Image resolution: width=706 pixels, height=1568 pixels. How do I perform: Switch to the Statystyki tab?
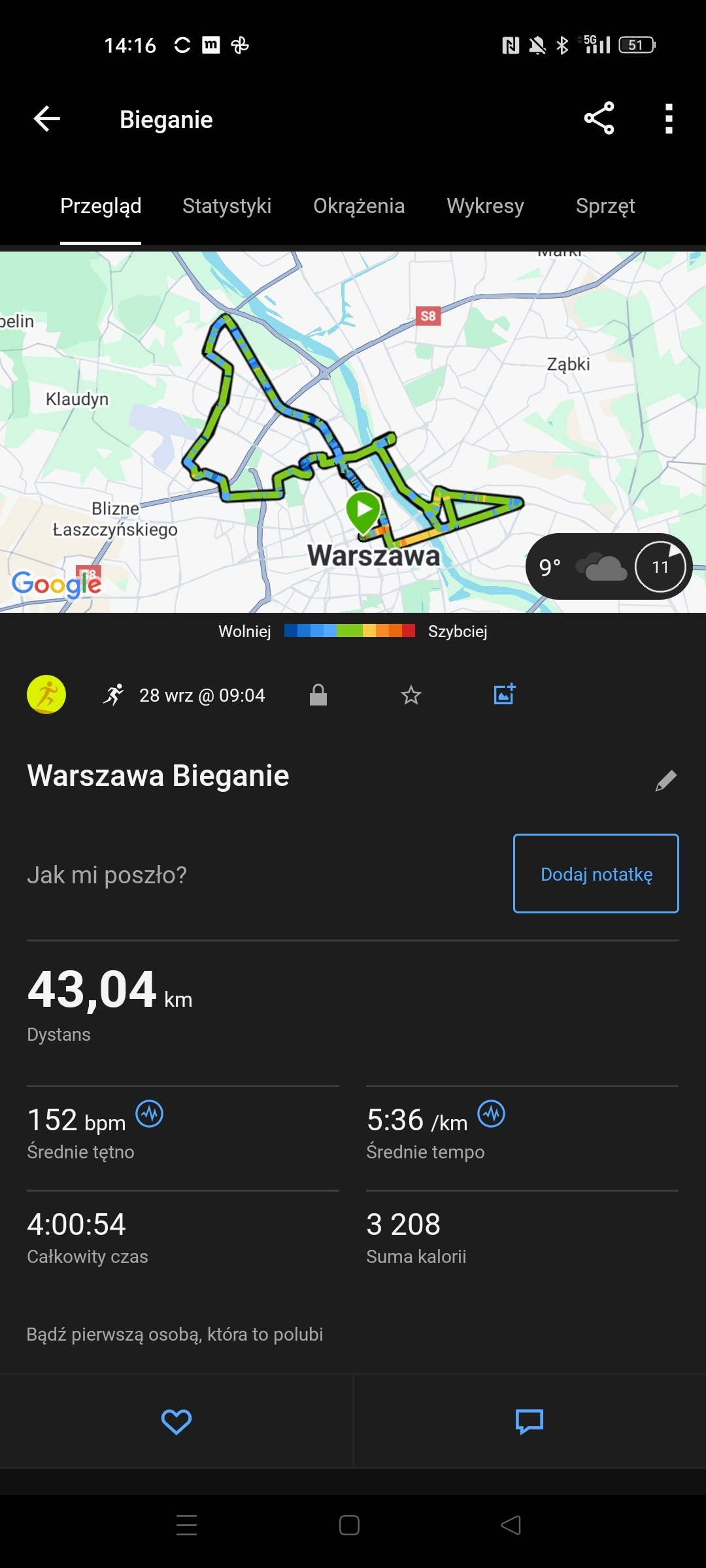[x=226, y=206]
